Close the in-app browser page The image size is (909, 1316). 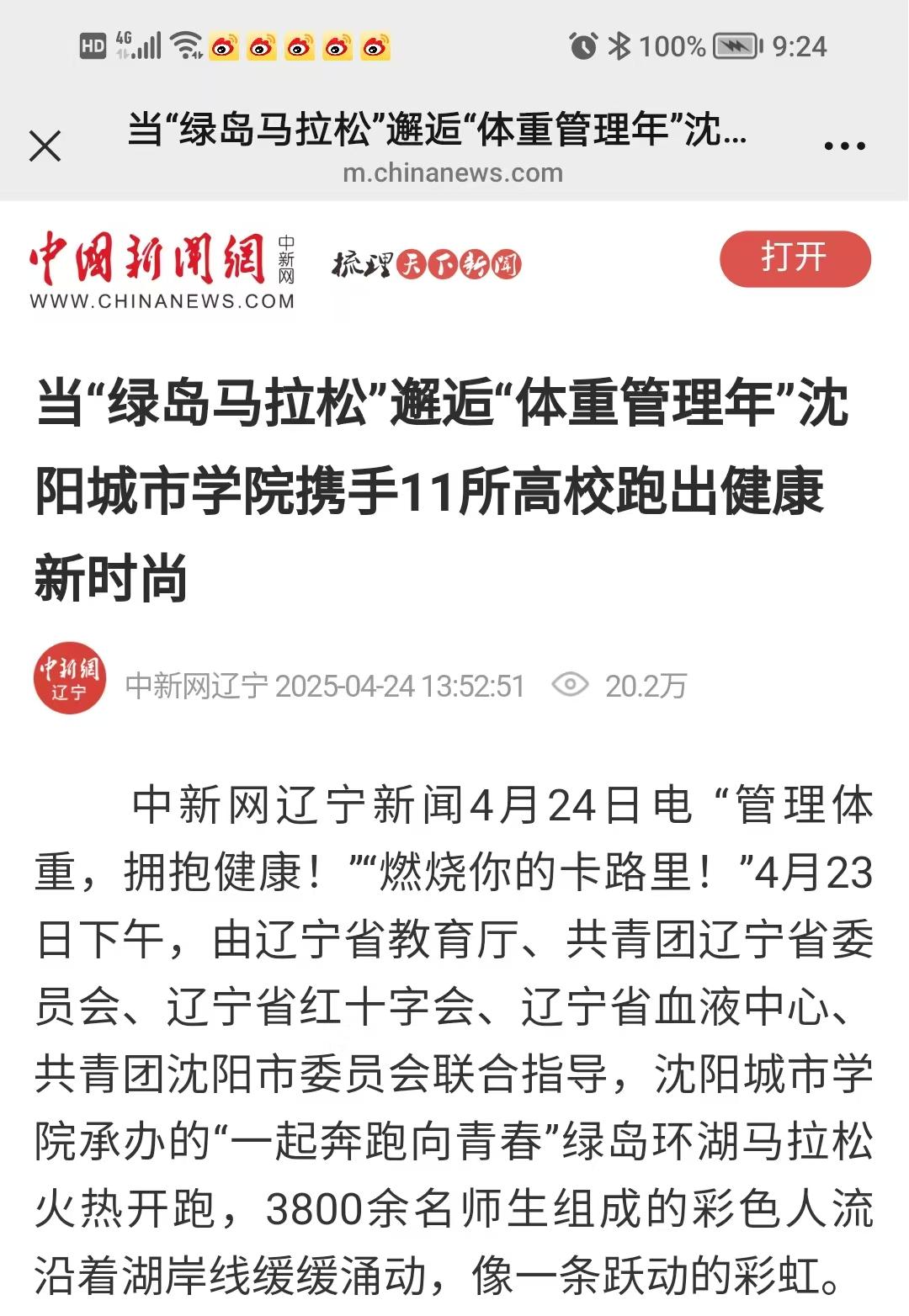point(45,146)
